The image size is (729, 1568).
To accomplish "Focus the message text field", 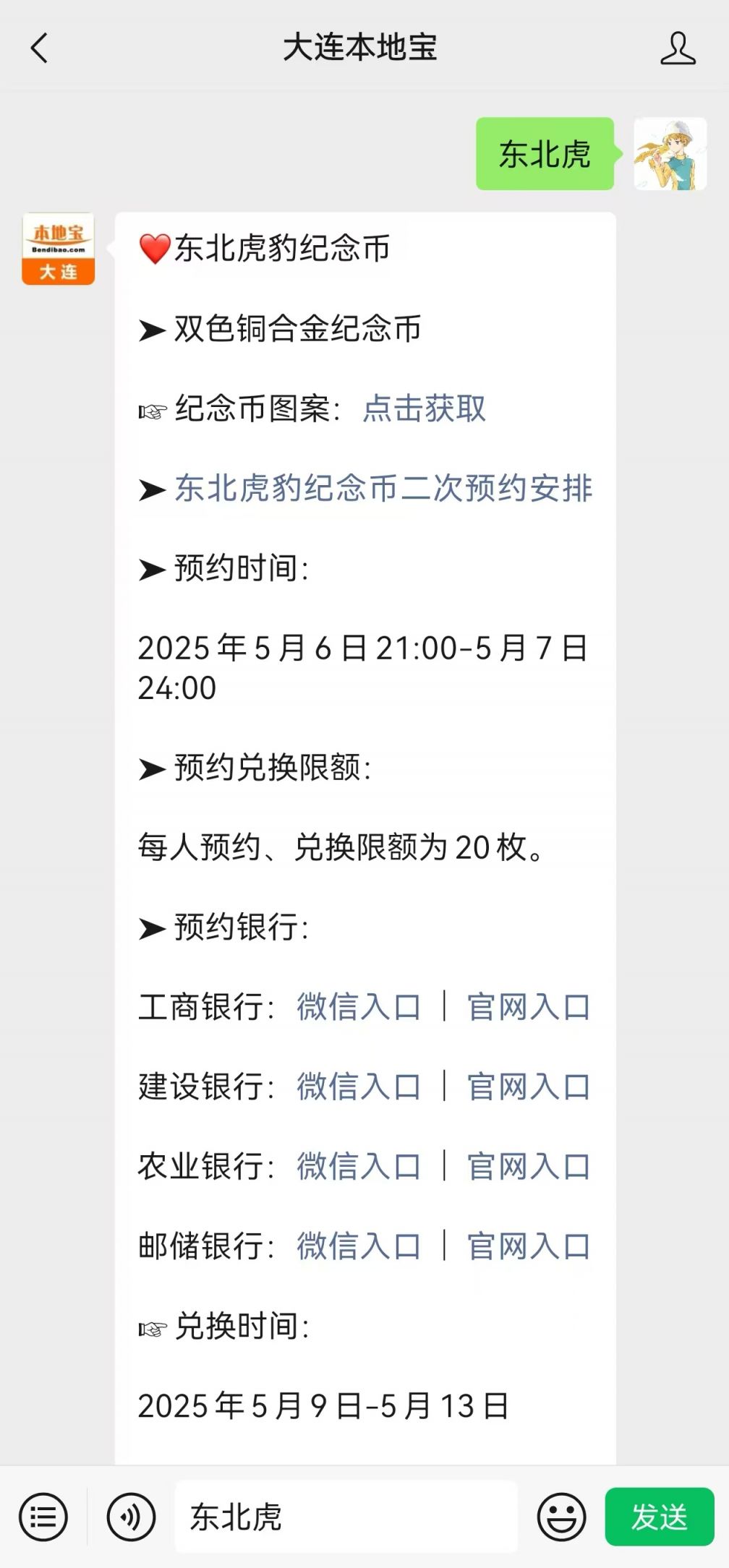I will [x=346, y=1517].
